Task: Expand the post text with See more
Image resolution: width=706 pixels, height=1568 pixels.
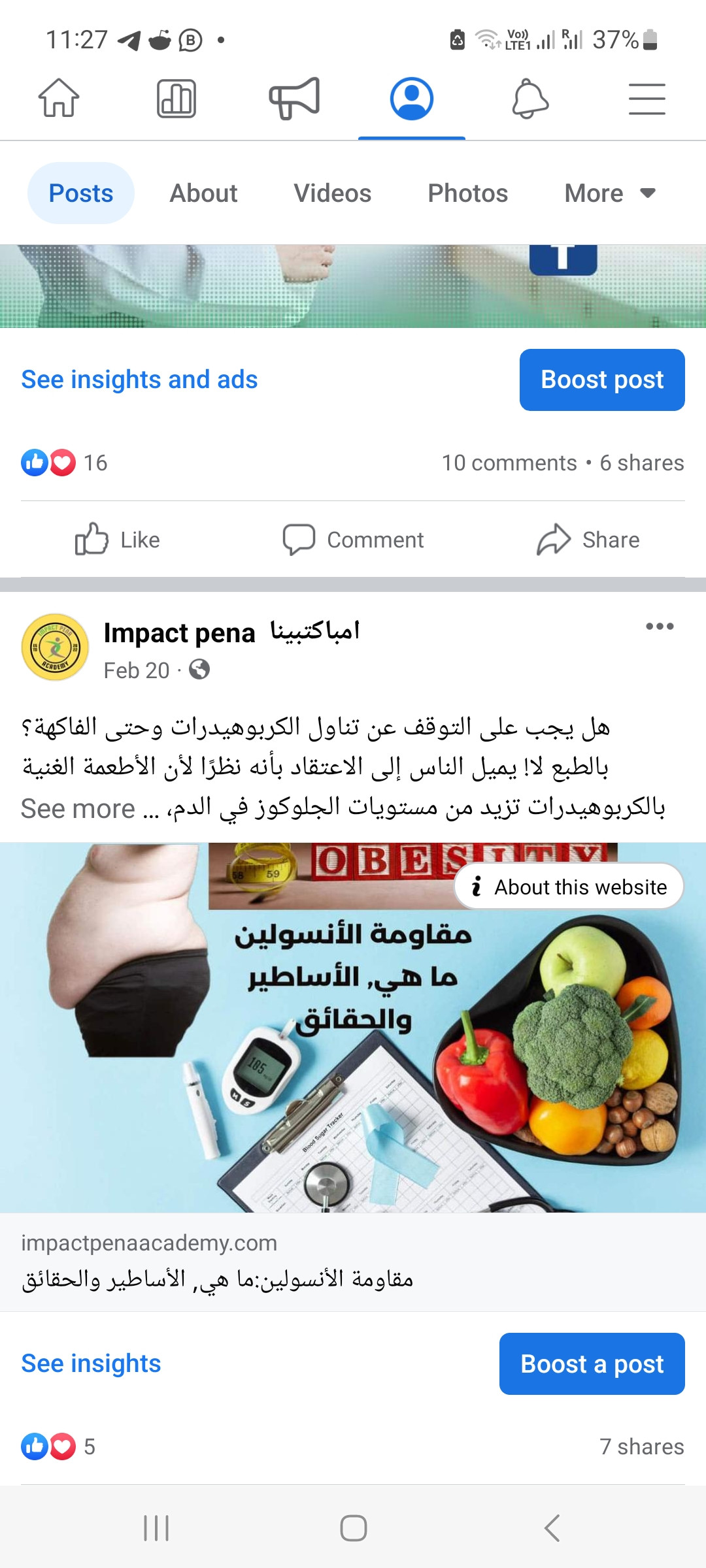Action: pos(78,809)
